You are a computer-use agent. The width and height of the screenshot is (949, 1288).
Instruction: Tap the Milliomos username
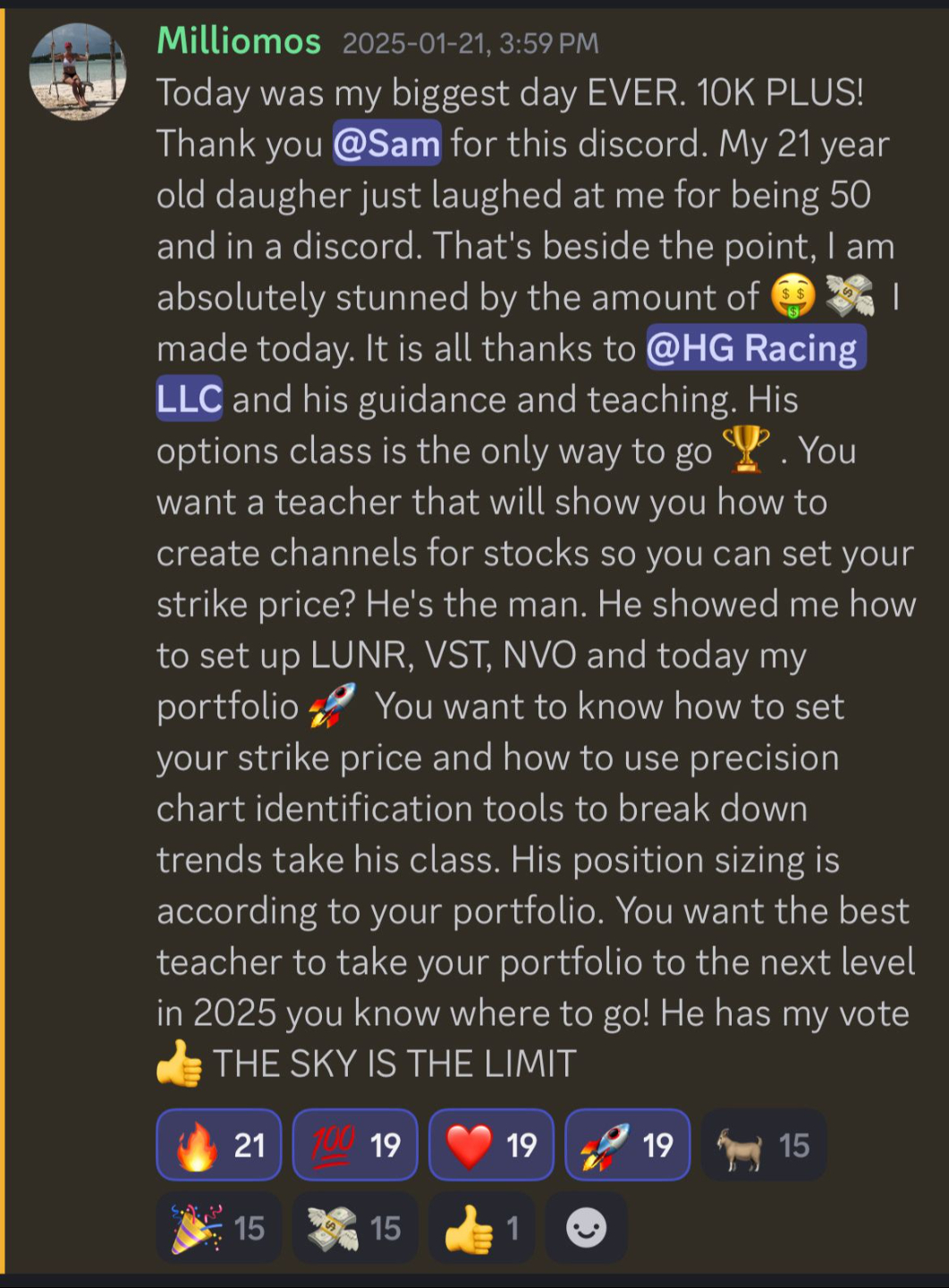(x=239, y=41)
